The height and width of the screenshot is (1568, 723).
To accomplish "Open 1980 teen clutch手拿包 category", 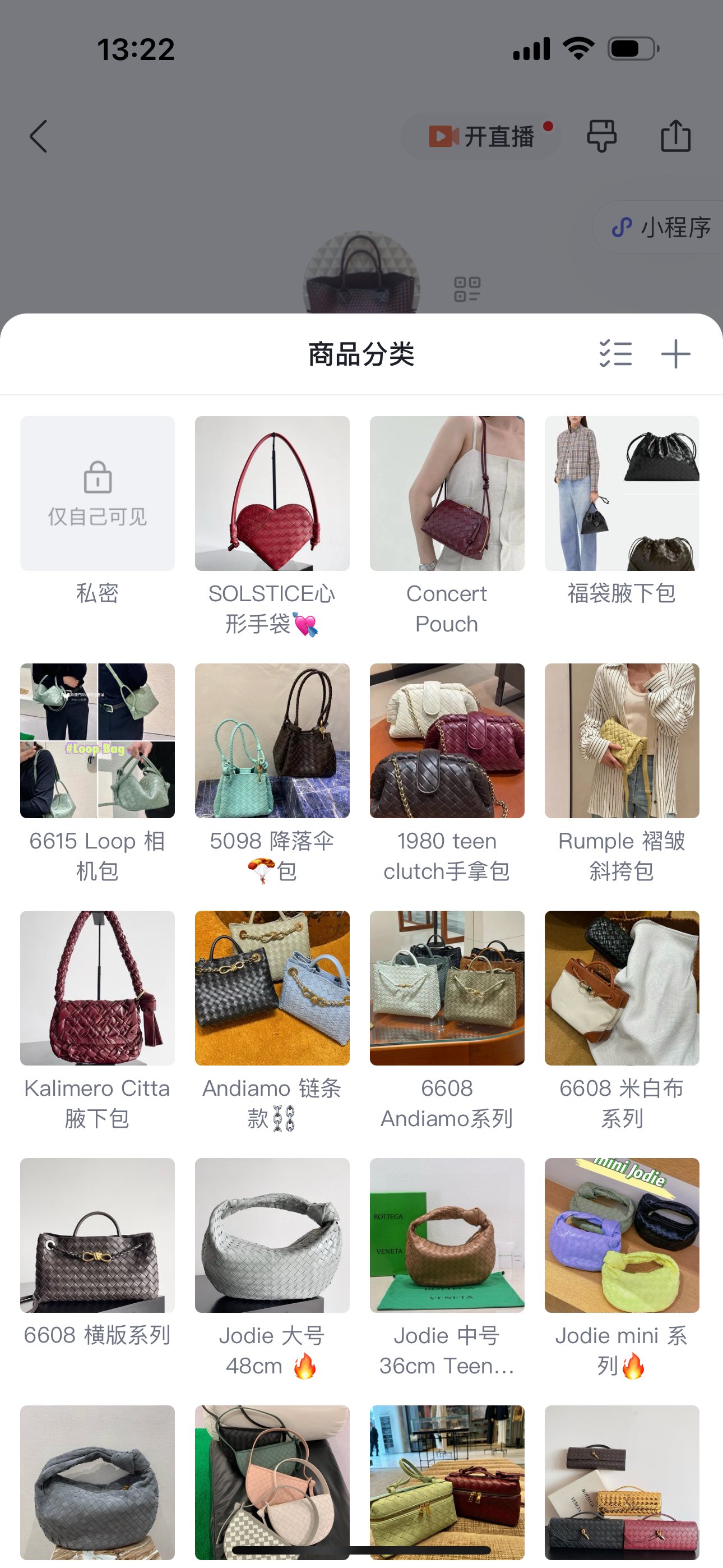I will (447, 741).
